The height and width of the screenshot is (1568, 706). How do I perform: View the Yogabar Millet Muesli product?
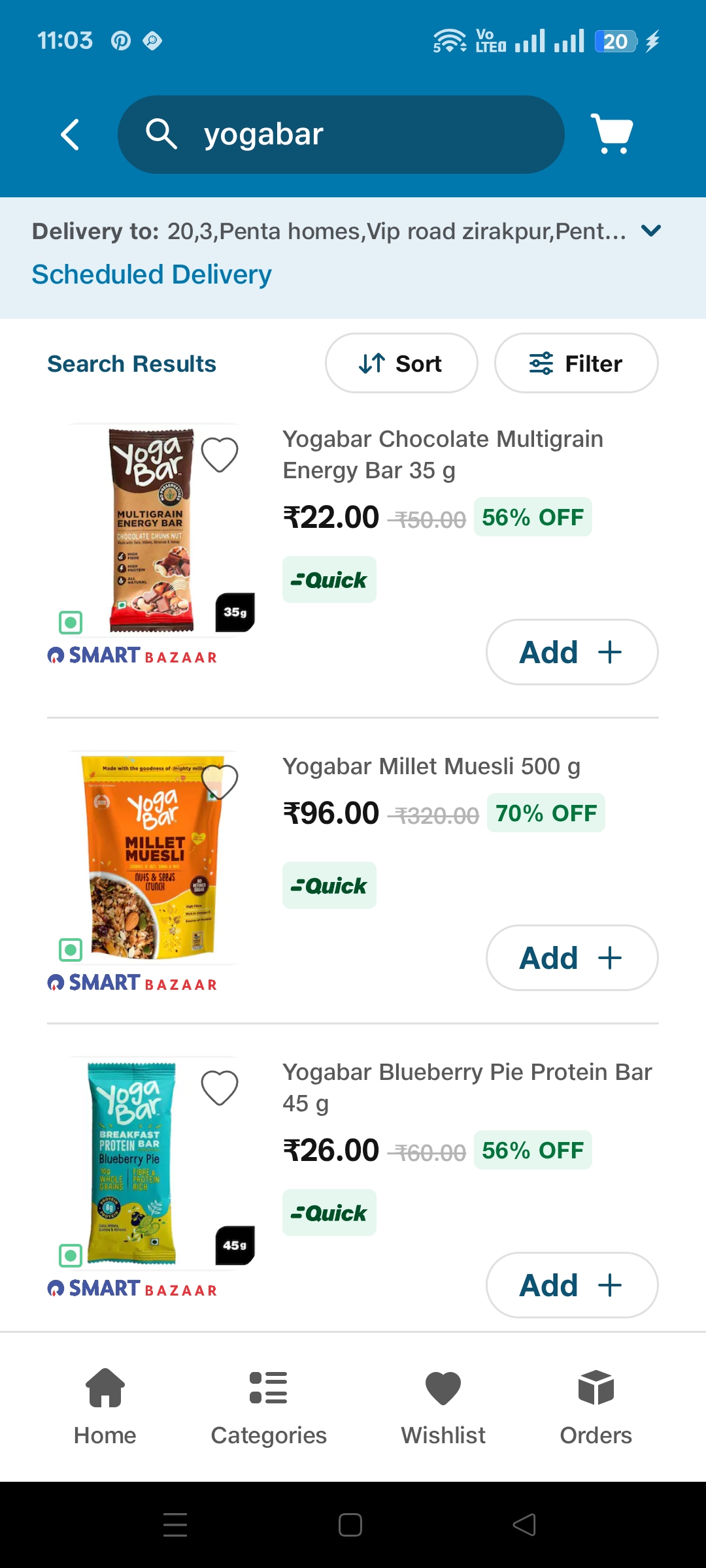click(x=431, y=766)
